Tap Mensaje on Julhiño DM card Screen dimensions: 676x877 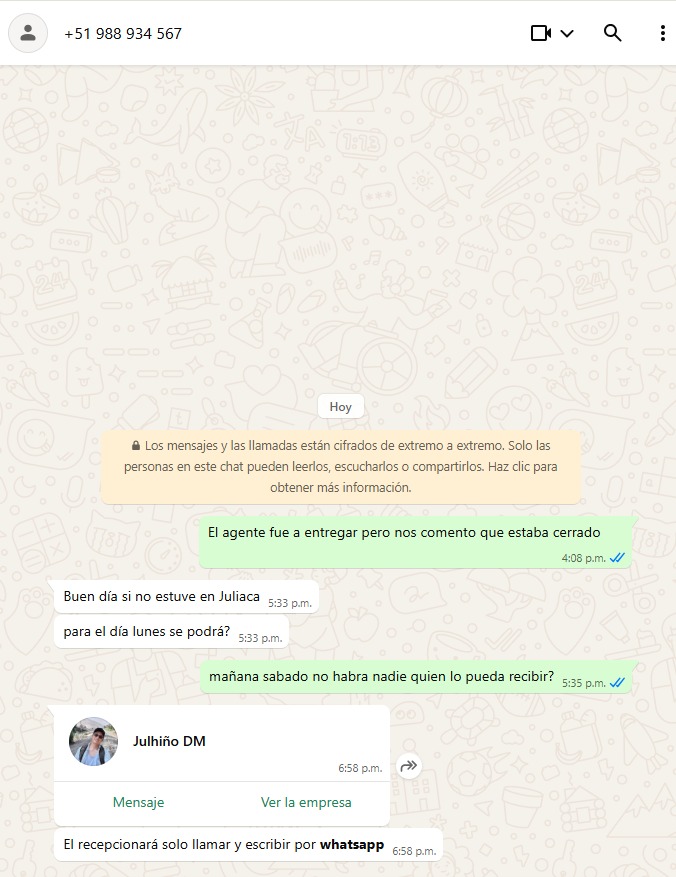pos(138,802)
